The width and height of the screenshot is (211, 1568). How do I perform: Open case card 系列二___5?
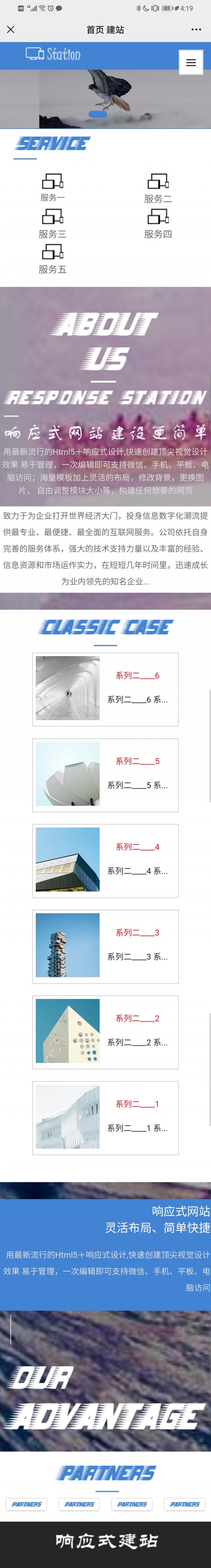tap(105, 775)
